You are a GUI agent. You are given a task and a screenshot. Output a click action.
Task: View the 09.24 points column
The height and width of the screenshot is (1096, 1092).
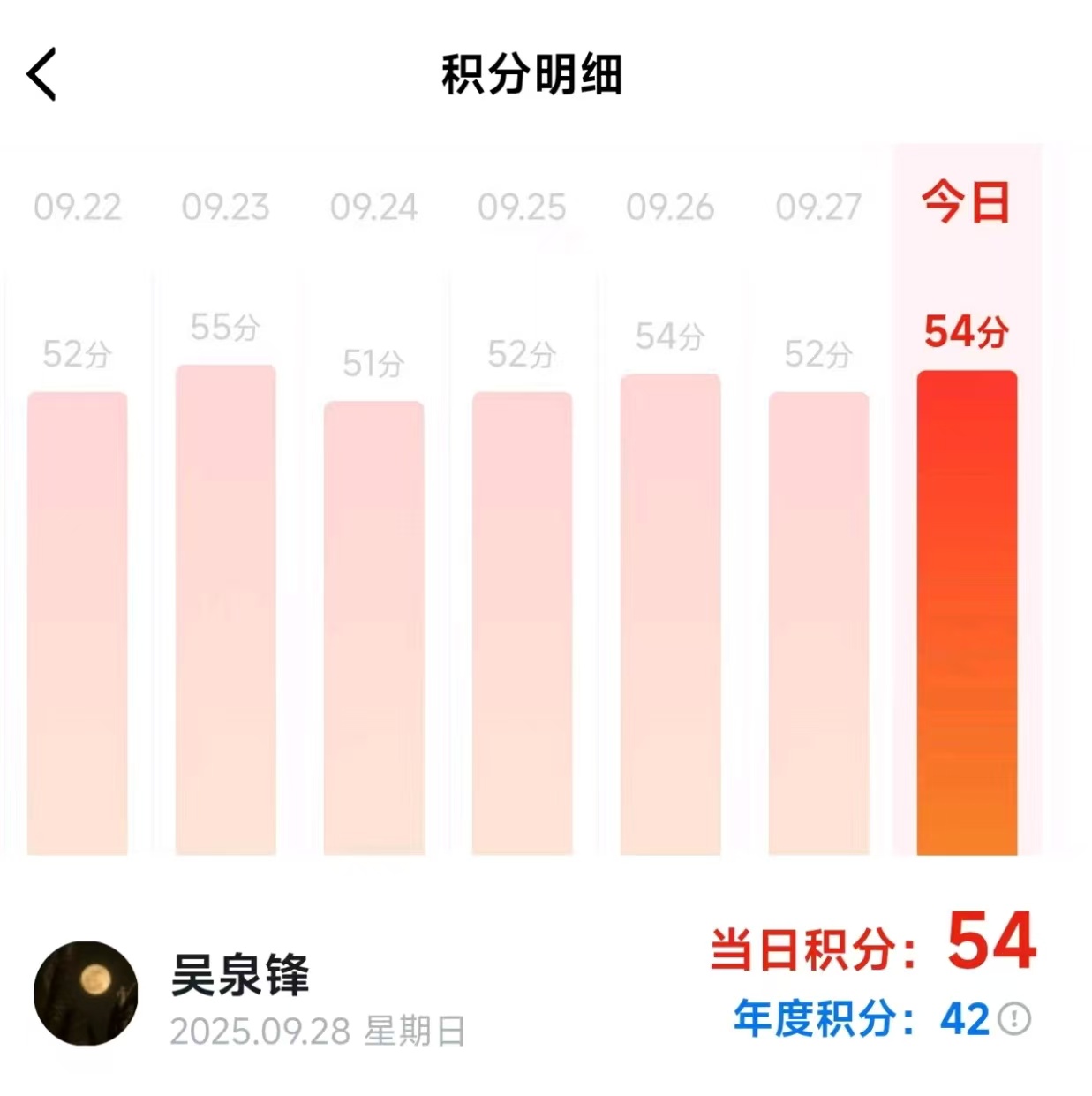[x=374, y=627]
